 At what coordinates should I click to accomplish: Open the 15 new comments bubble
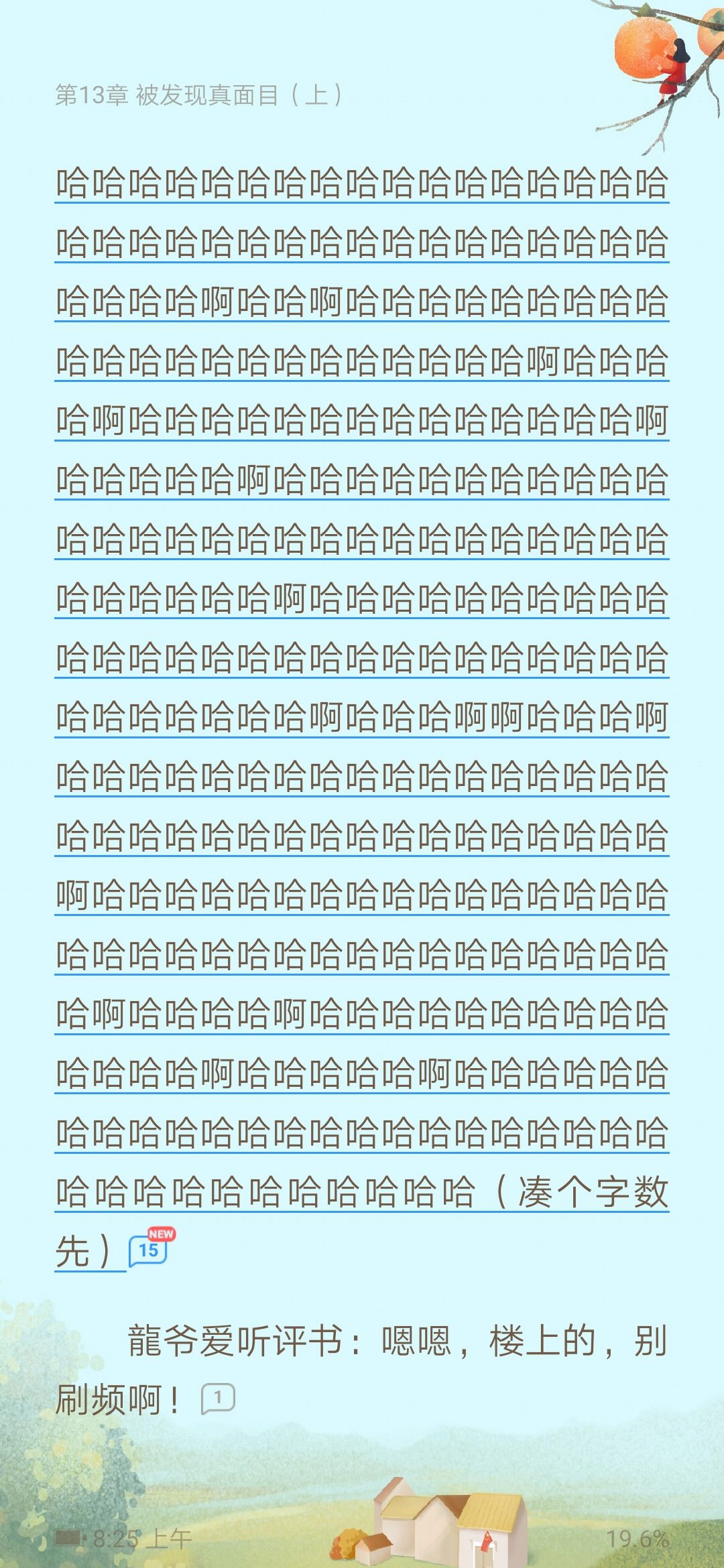click(149, 1250)
